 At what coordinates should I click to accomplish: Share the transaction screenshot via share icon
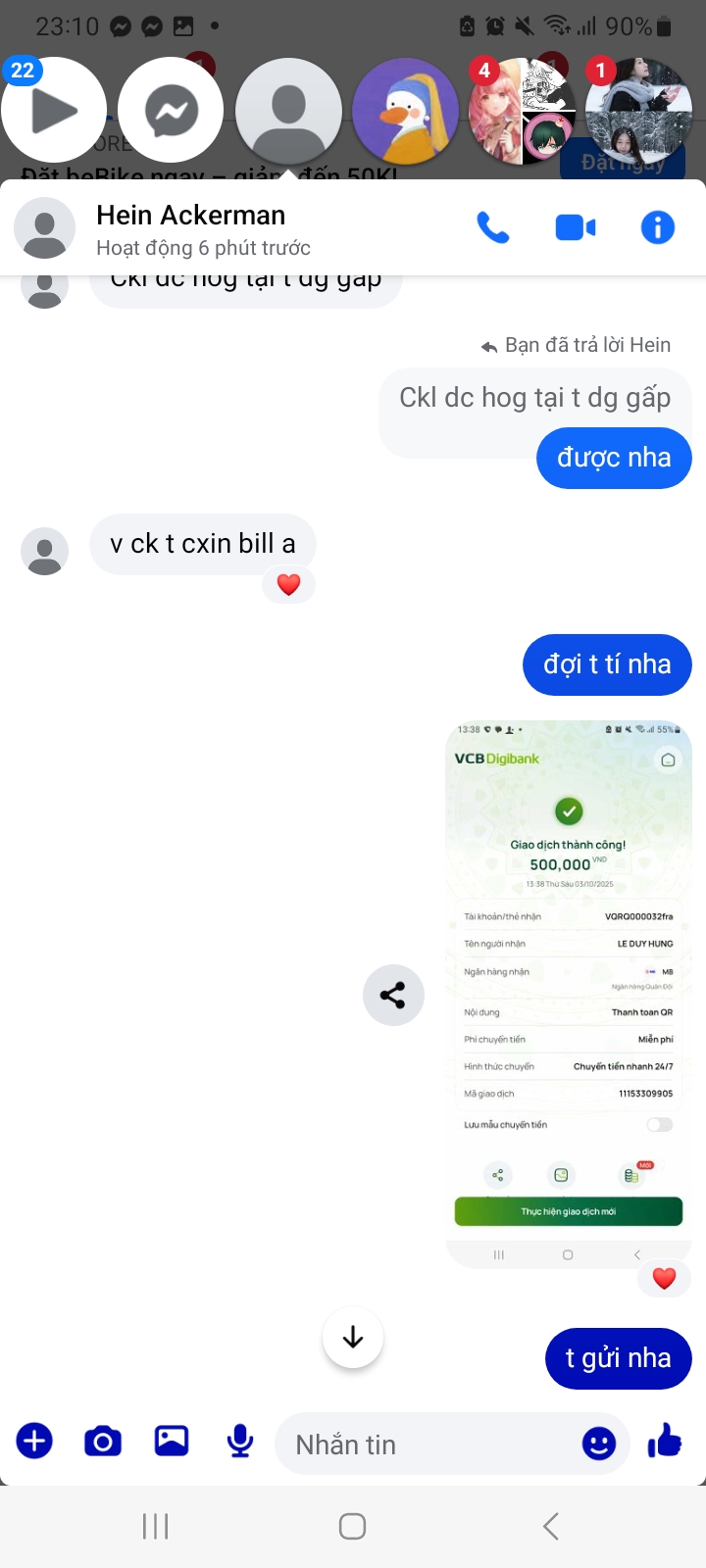point(393,995)
